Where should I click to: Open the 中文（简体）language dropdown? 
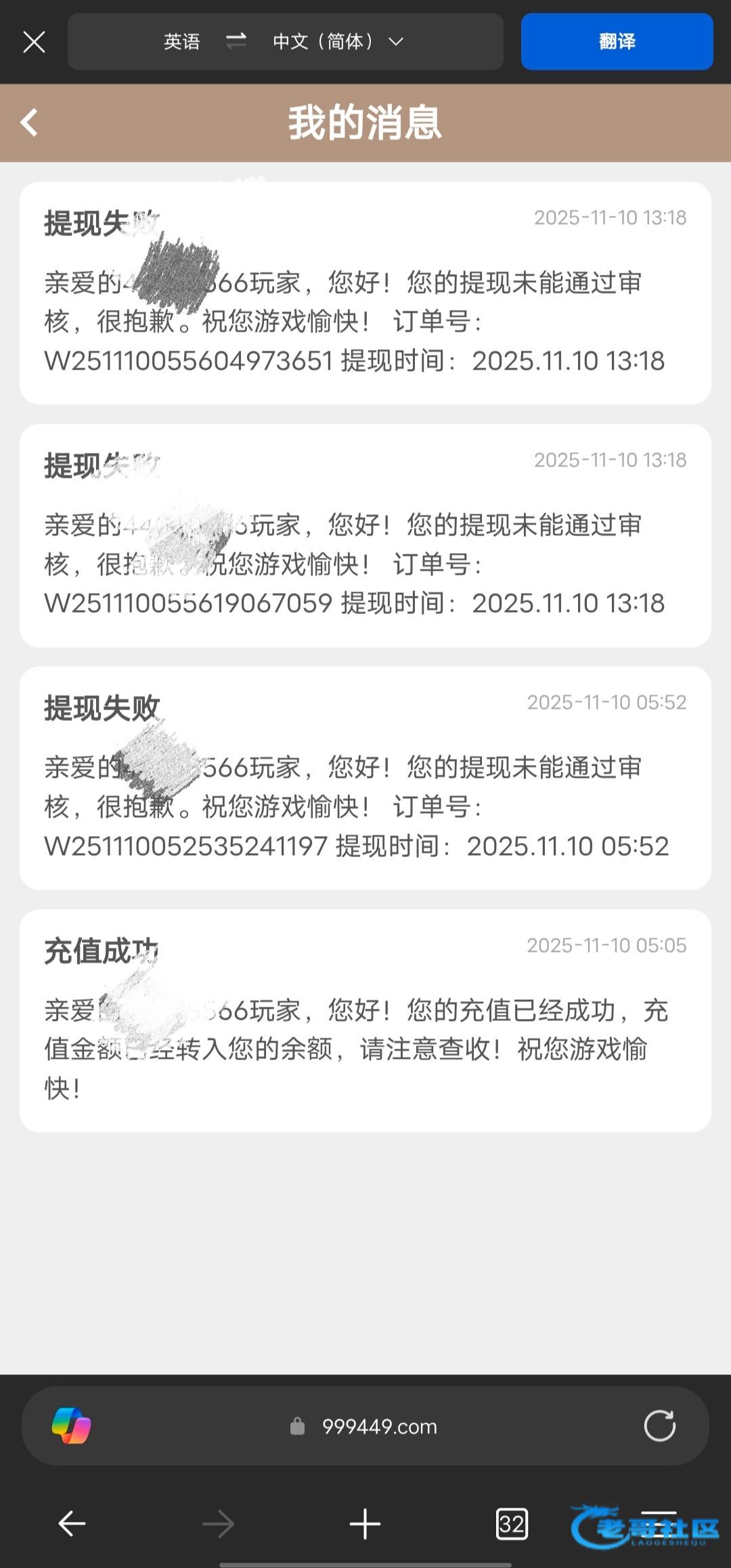[337, 42]
